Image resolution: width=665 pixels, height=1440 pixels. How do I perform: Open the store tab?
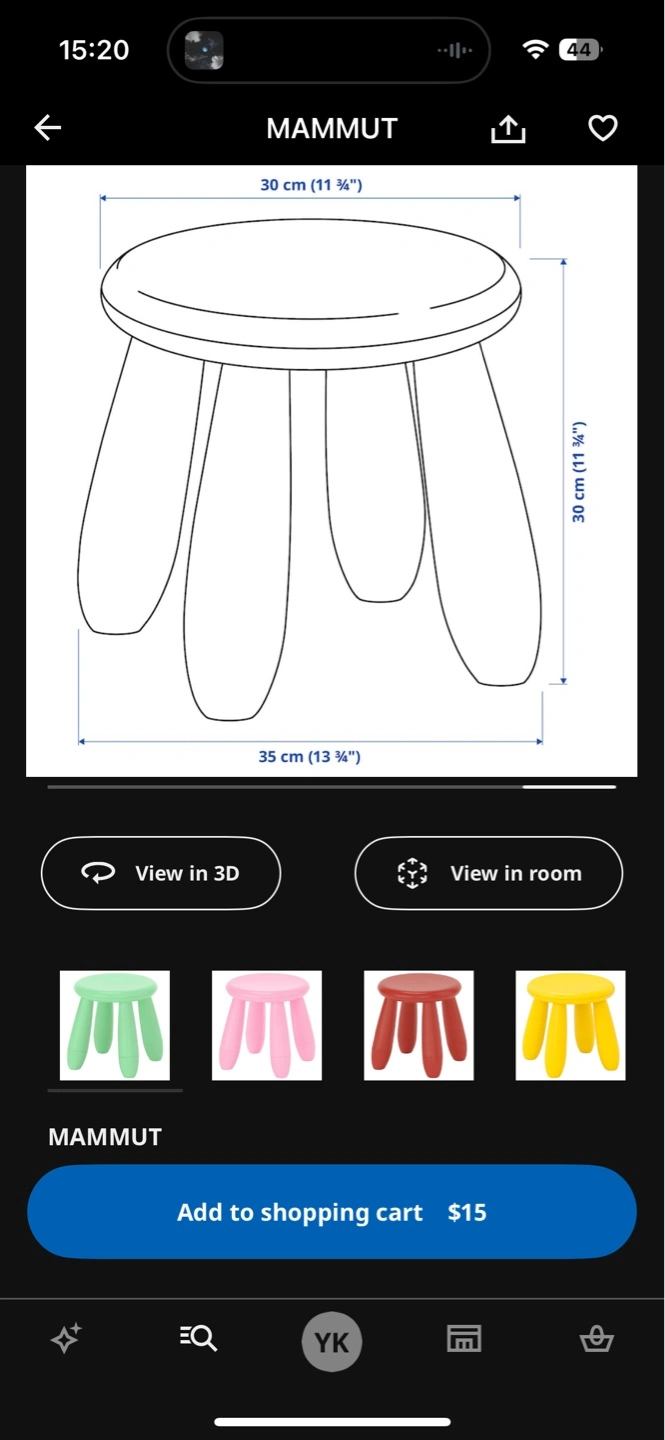tap(464, 1338)
